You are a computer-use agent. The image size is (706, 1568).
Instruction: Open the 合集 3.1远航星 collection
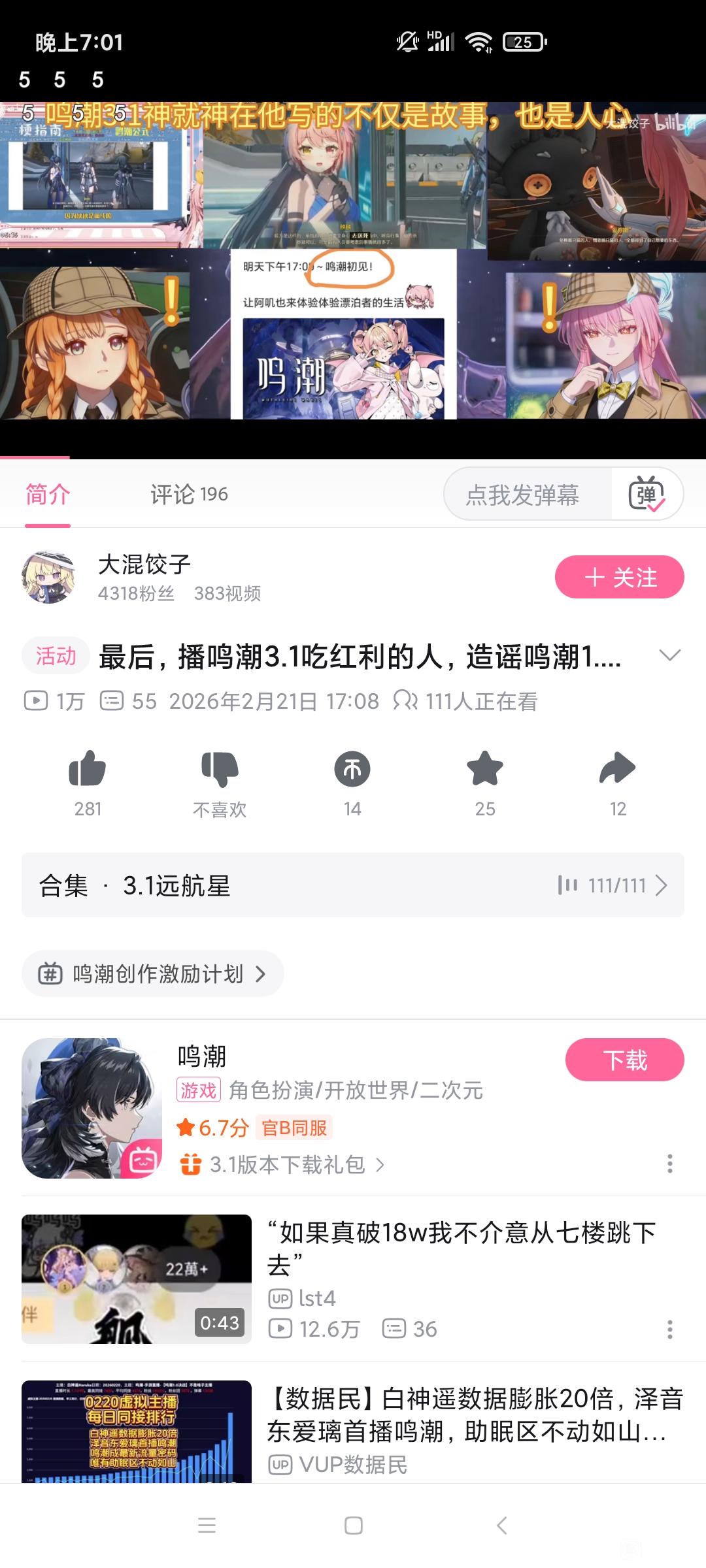coord(353,885)
